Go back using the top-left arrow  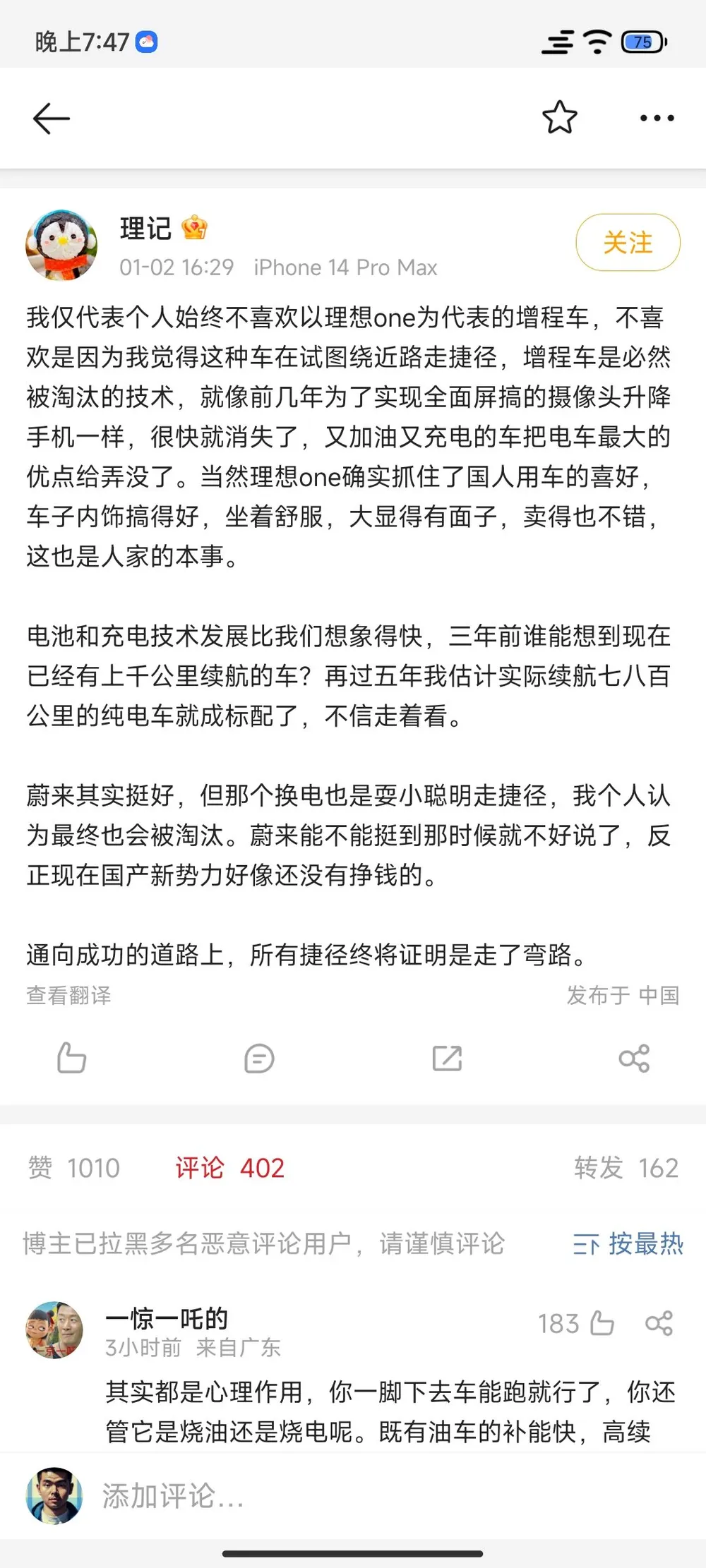point(52,118)
